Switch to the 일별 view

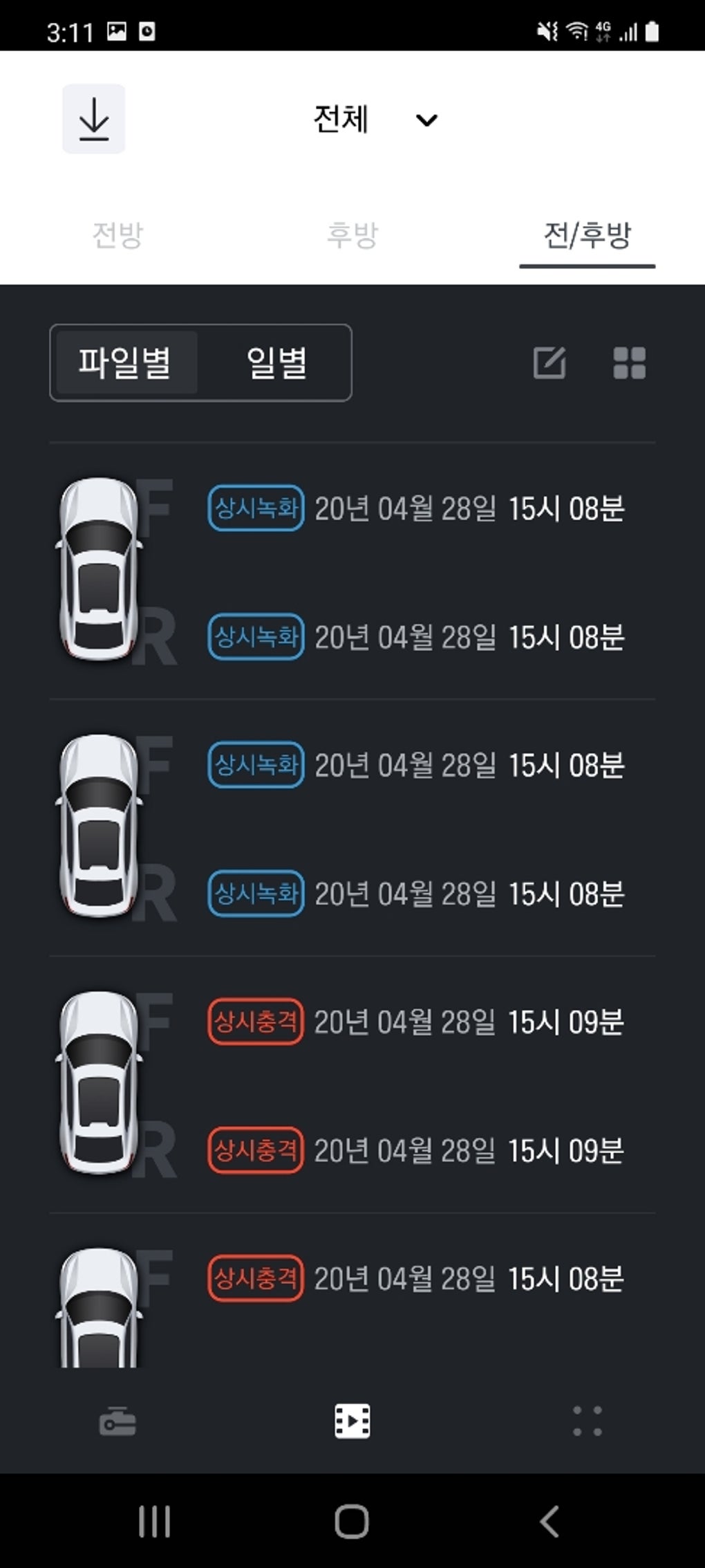[276, 362]
